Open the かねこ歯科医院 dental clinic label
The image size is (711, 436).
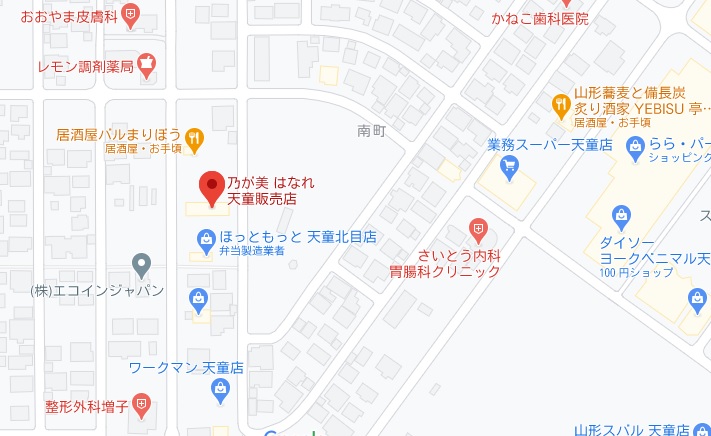[540, 19]
